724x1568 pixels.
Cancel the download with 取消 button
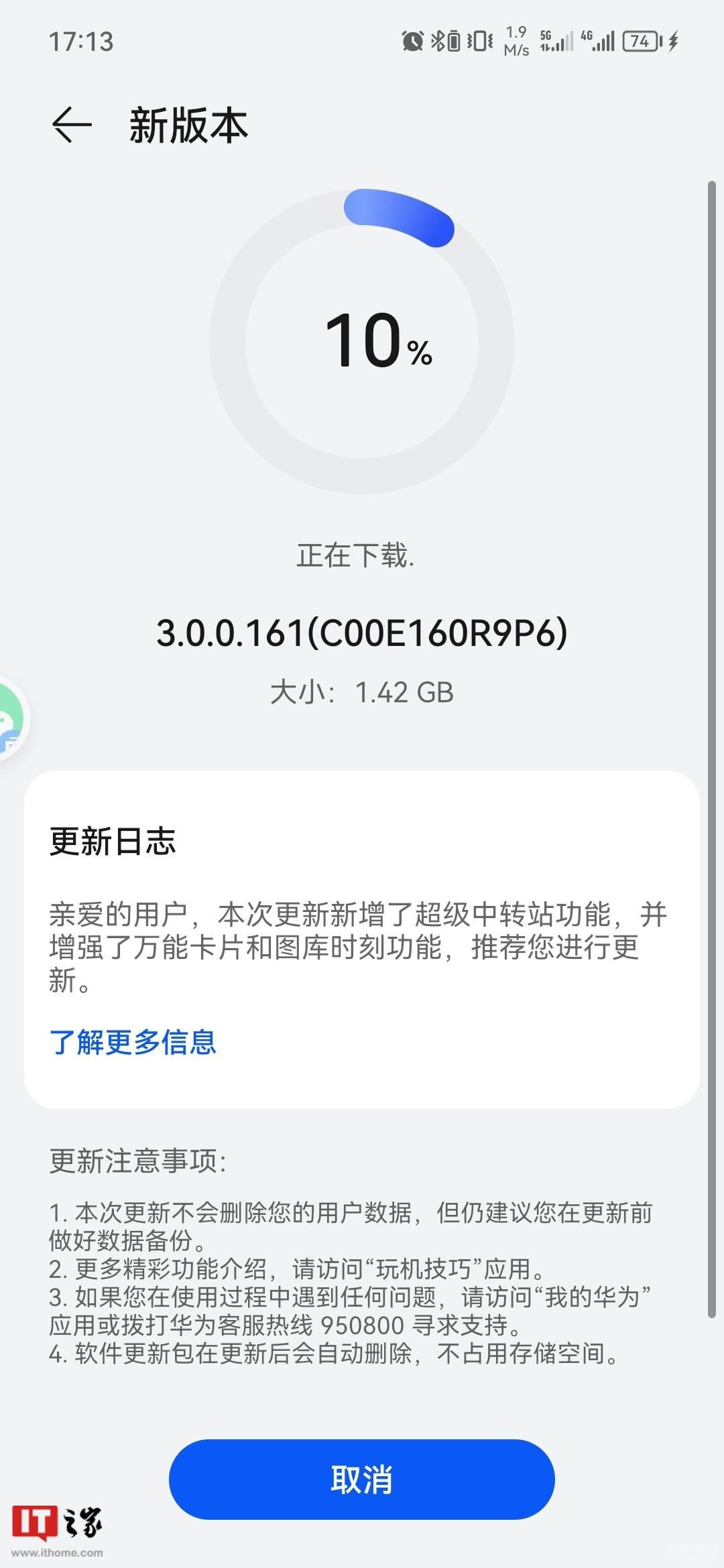point(361,1479)
